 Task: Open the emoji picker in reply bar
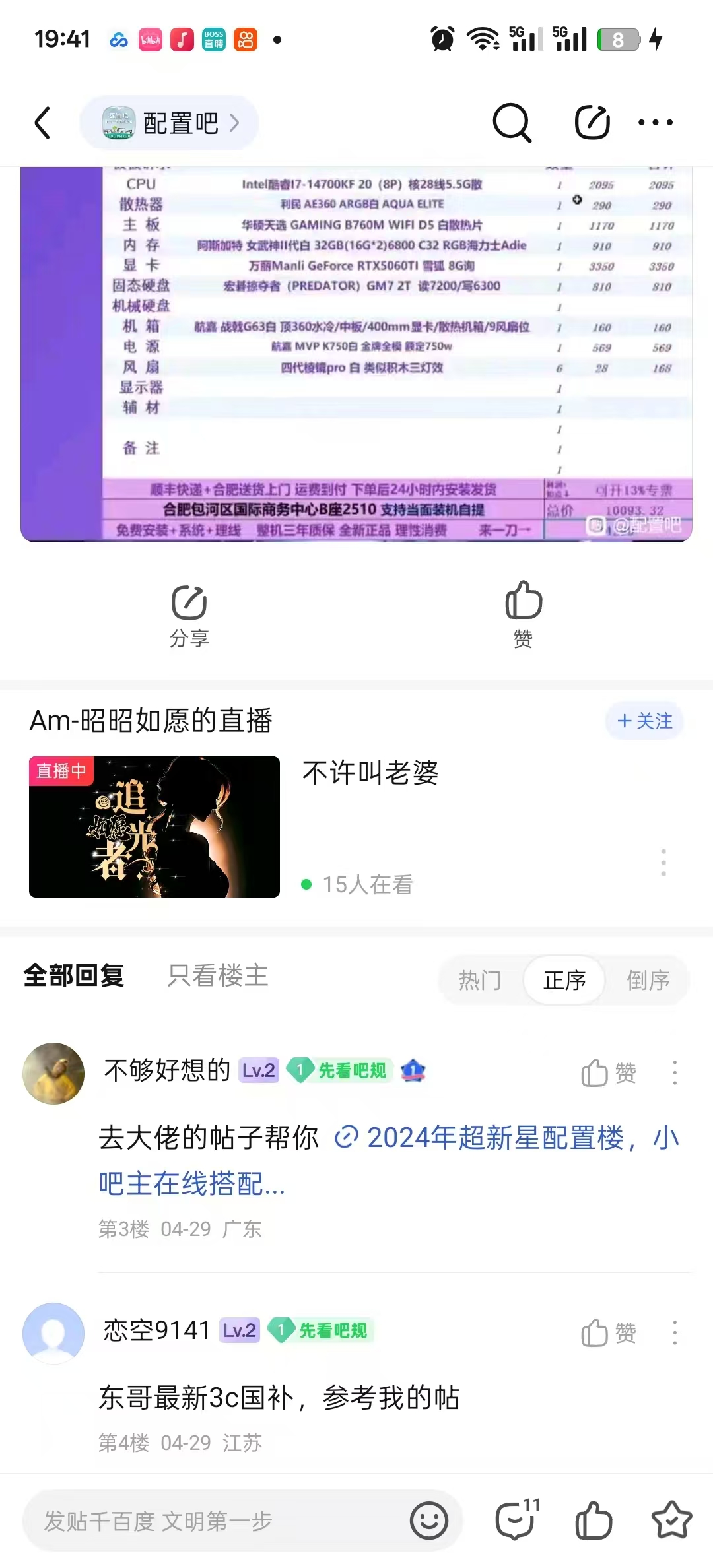tap(429, 1520)
